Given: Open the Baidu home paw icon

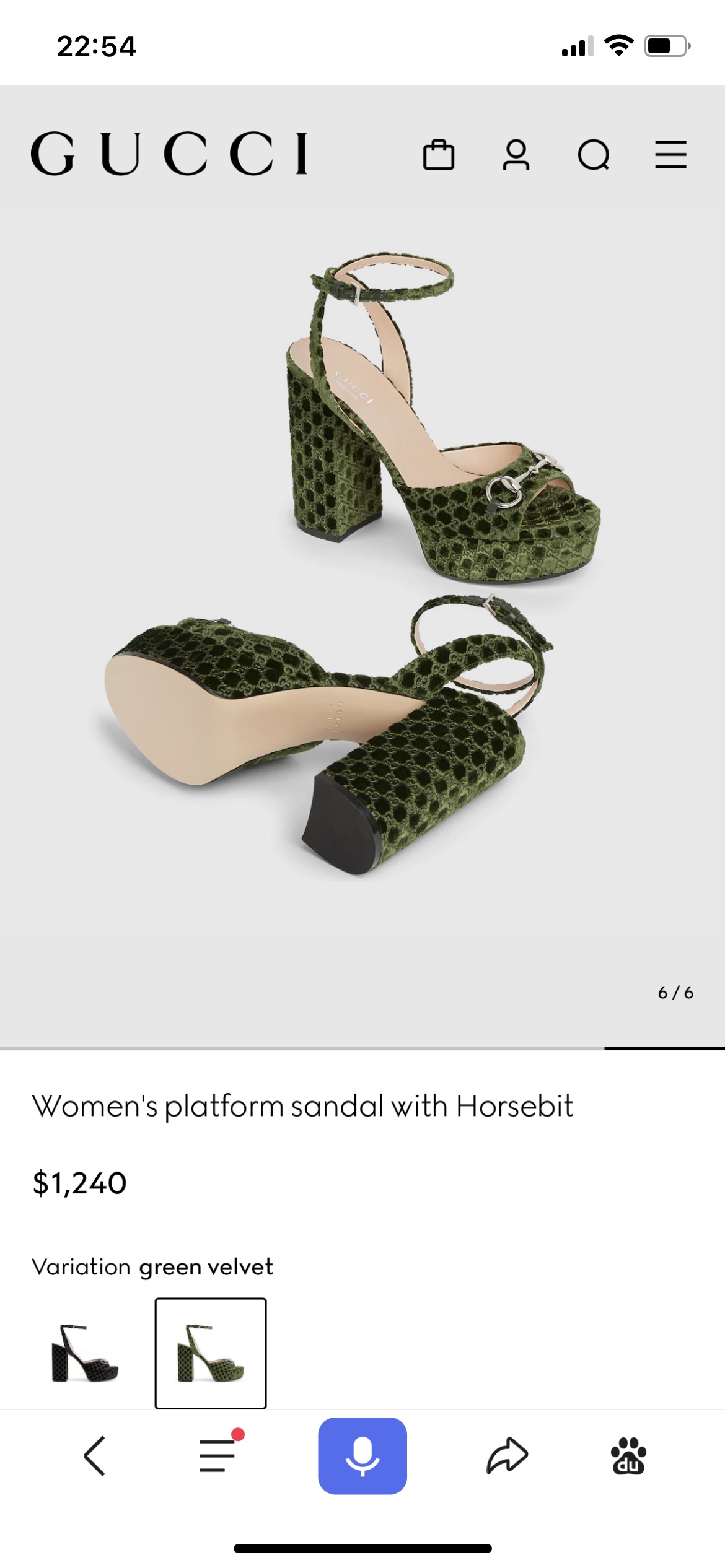Looking at the screenshot, I should [628, 1456].
